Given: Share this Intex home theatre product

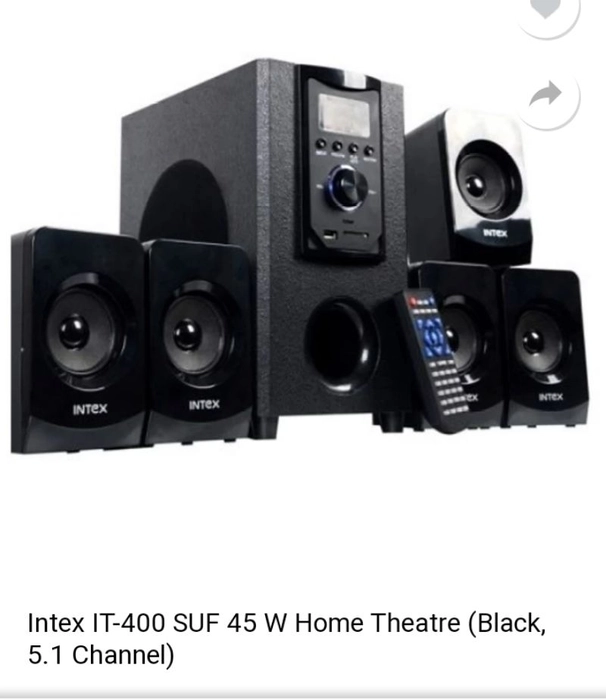Looking at the screenshot, I should [547, 96].
